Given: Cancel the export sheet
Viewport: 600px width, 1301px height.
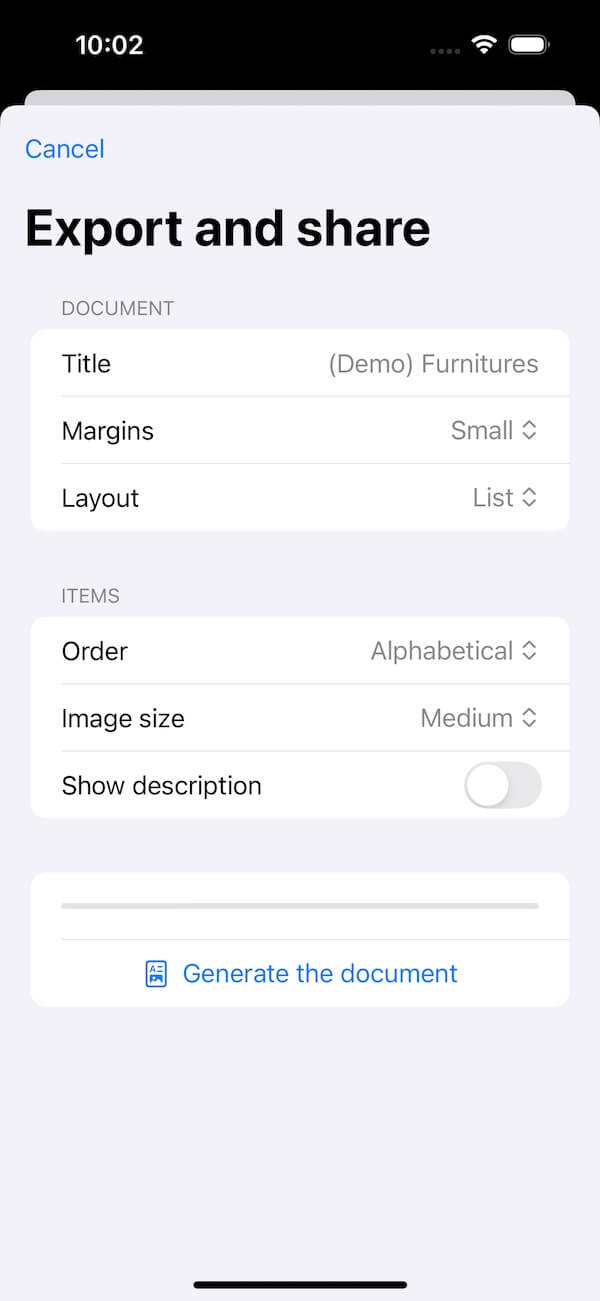Looking at the screenshot, I should coord(65,149).
